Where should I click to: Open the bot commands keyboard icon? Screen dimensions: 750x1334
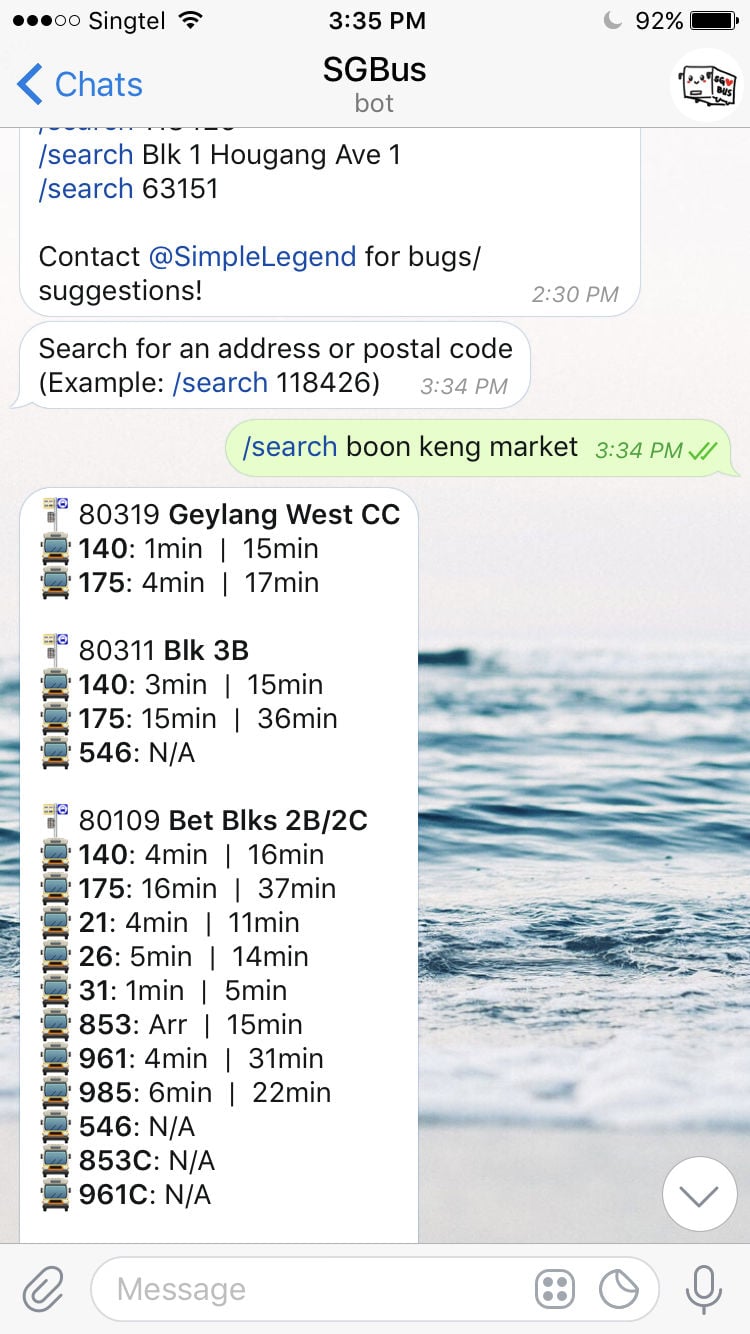(555, 1290)
